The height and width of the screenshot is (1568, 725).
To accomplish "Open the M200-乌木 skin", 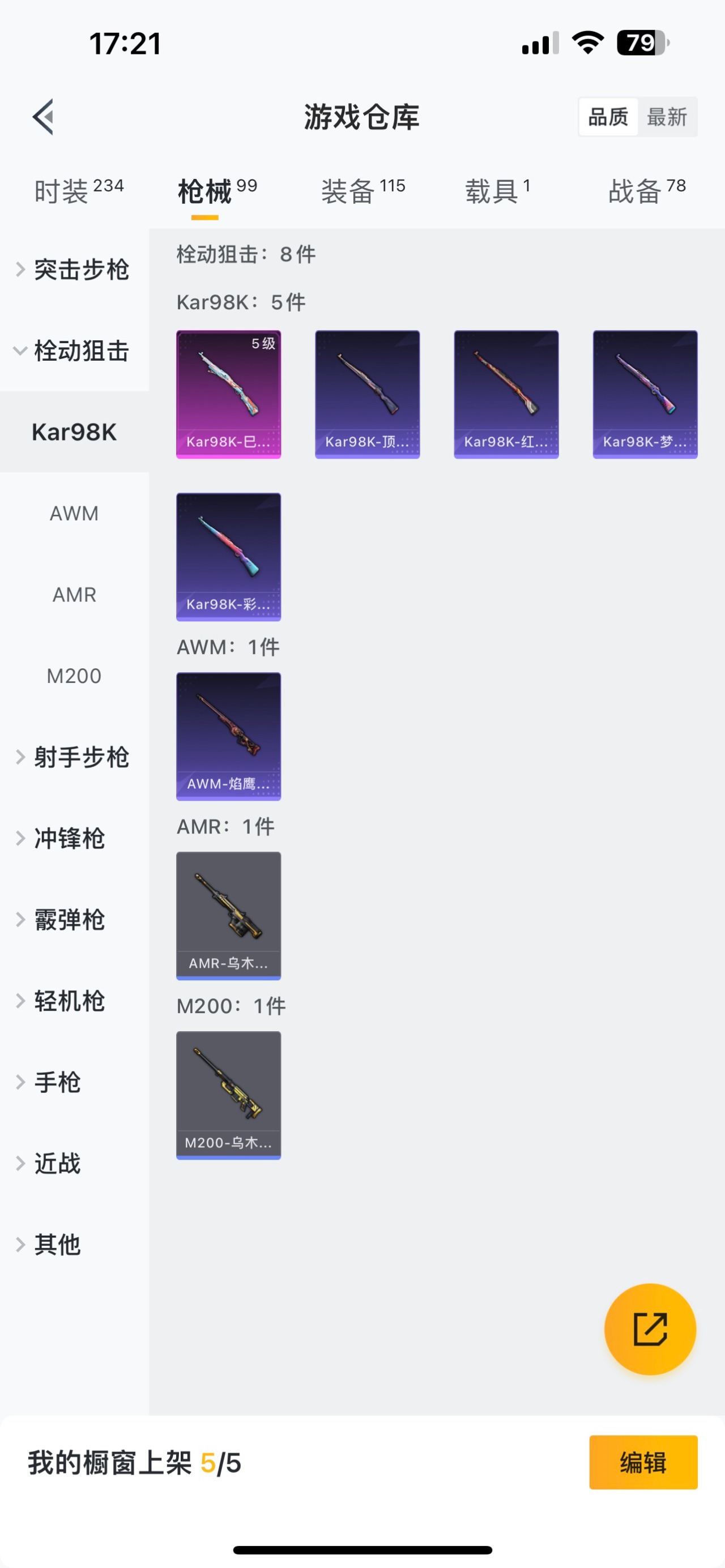I will 228,1095.
